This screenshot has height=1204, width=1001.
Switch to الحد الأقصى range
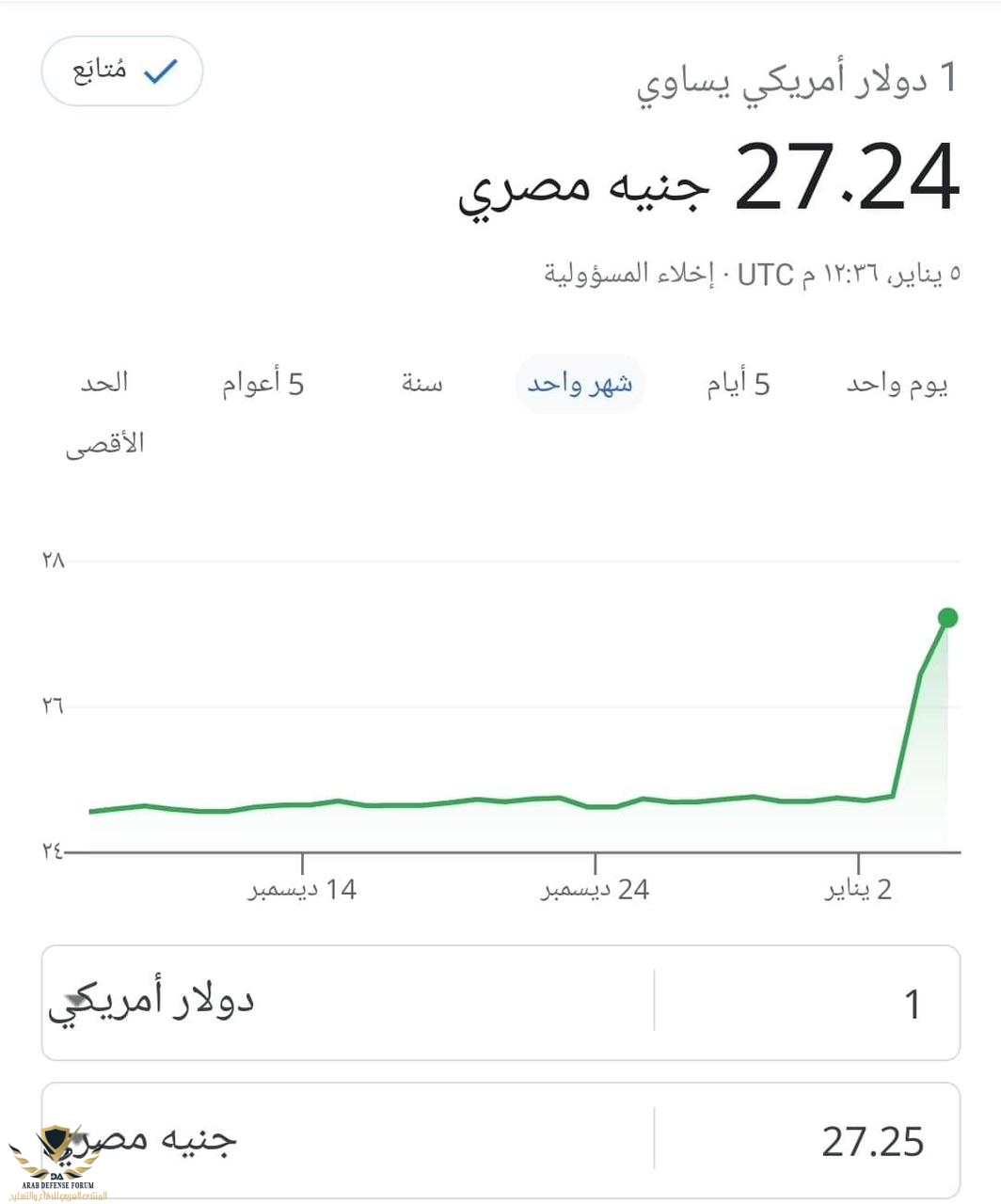(104, 412)
